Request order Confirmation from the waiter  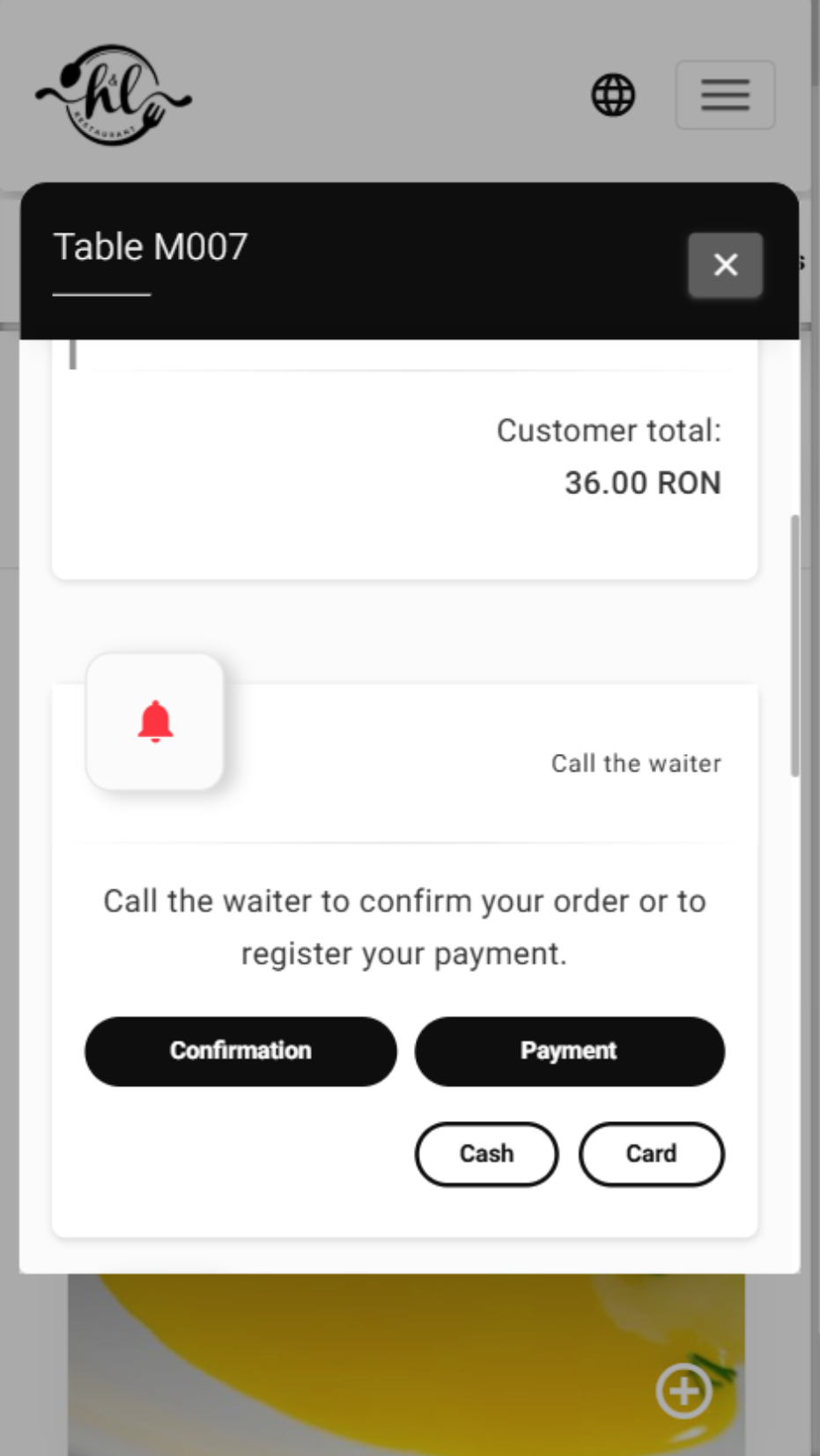pyautogui.click(x=240, y=1051)
